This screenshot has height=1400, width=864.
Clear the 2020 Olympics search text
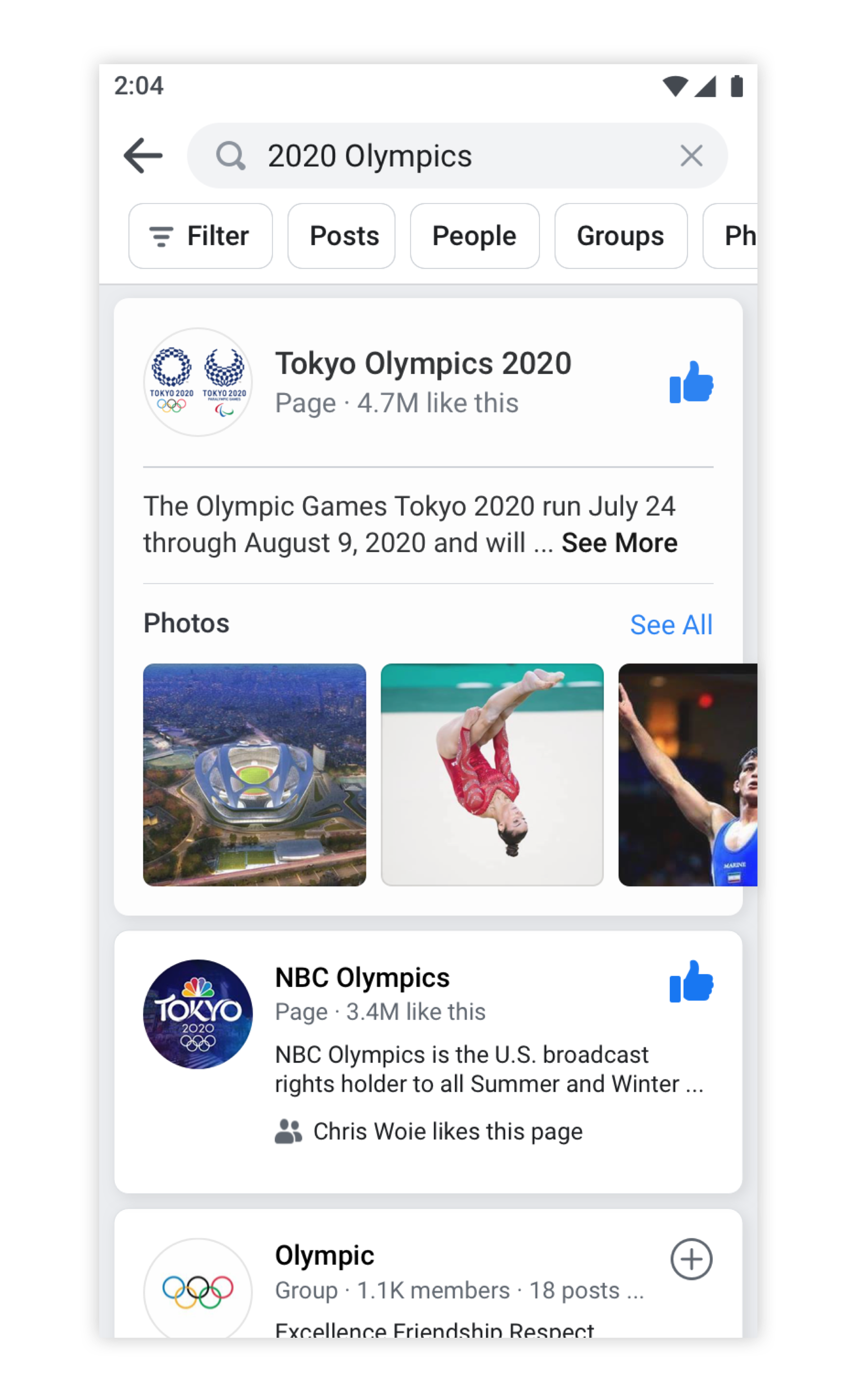tap(691, 156)
